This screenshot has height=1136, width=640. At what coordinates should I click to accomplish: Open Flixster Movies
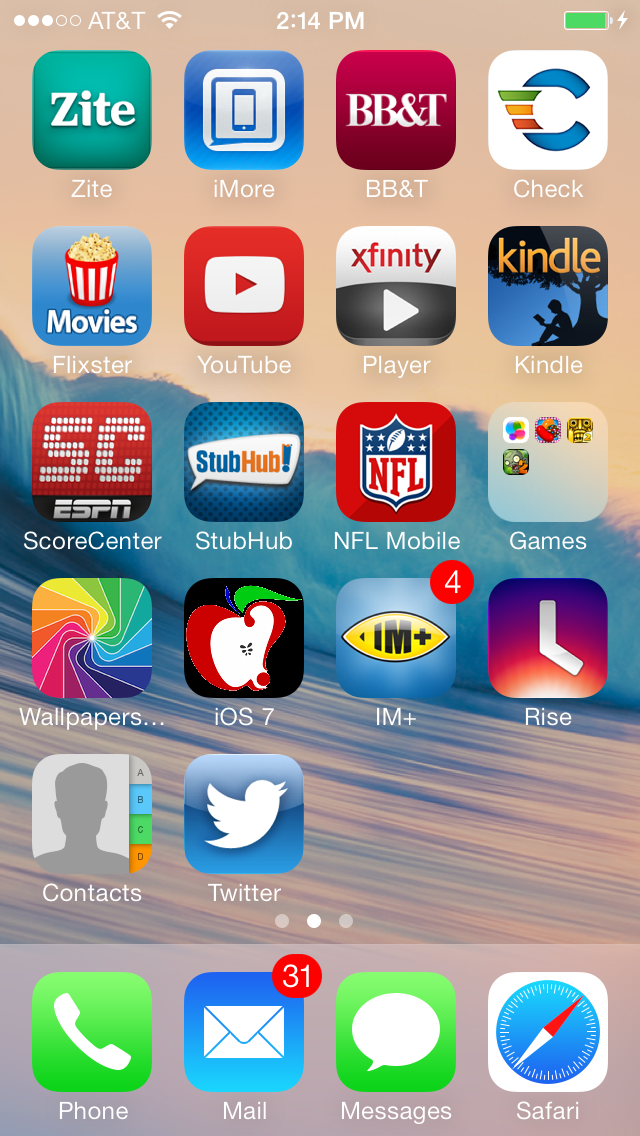click(x=92, y=286)
